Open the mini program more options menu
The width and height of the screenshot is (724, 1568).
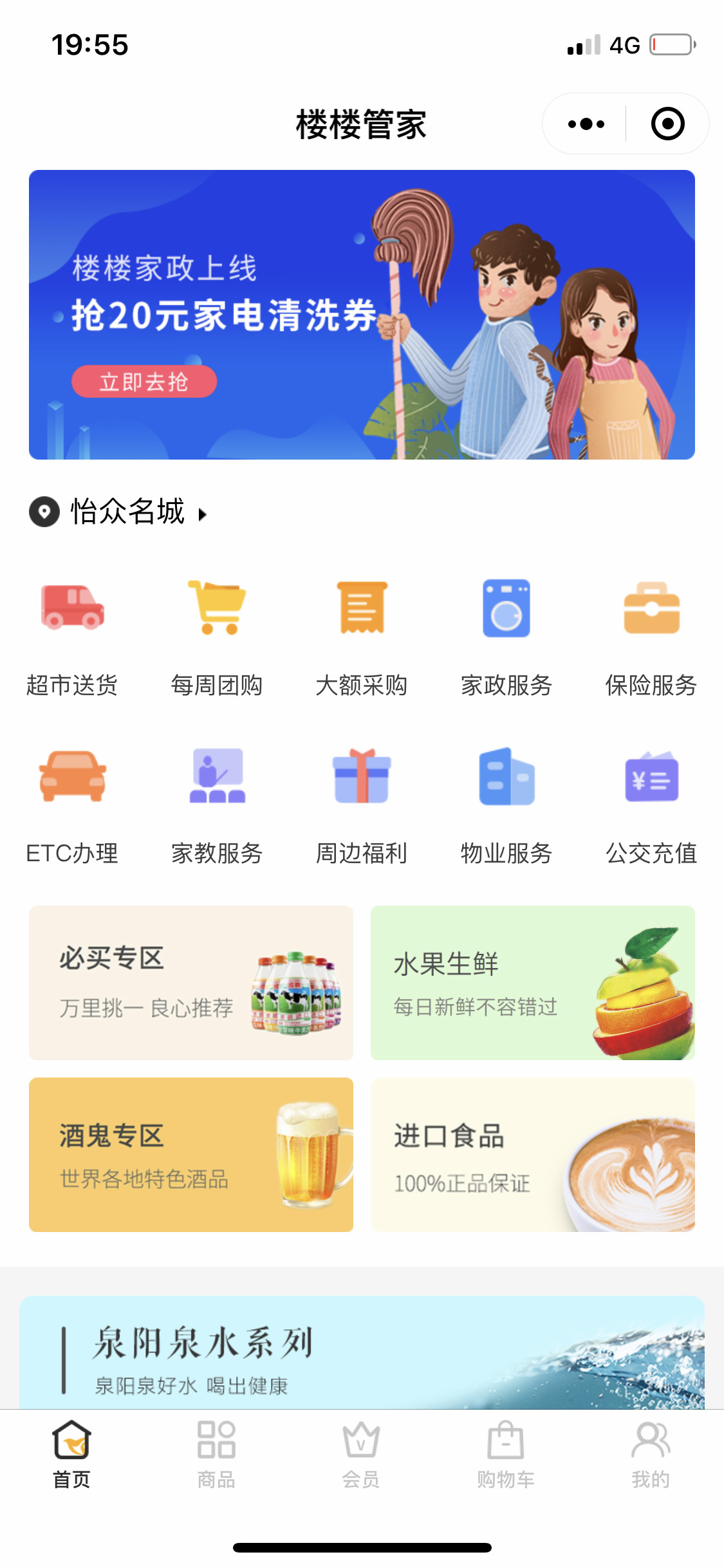tap(586, 124)
